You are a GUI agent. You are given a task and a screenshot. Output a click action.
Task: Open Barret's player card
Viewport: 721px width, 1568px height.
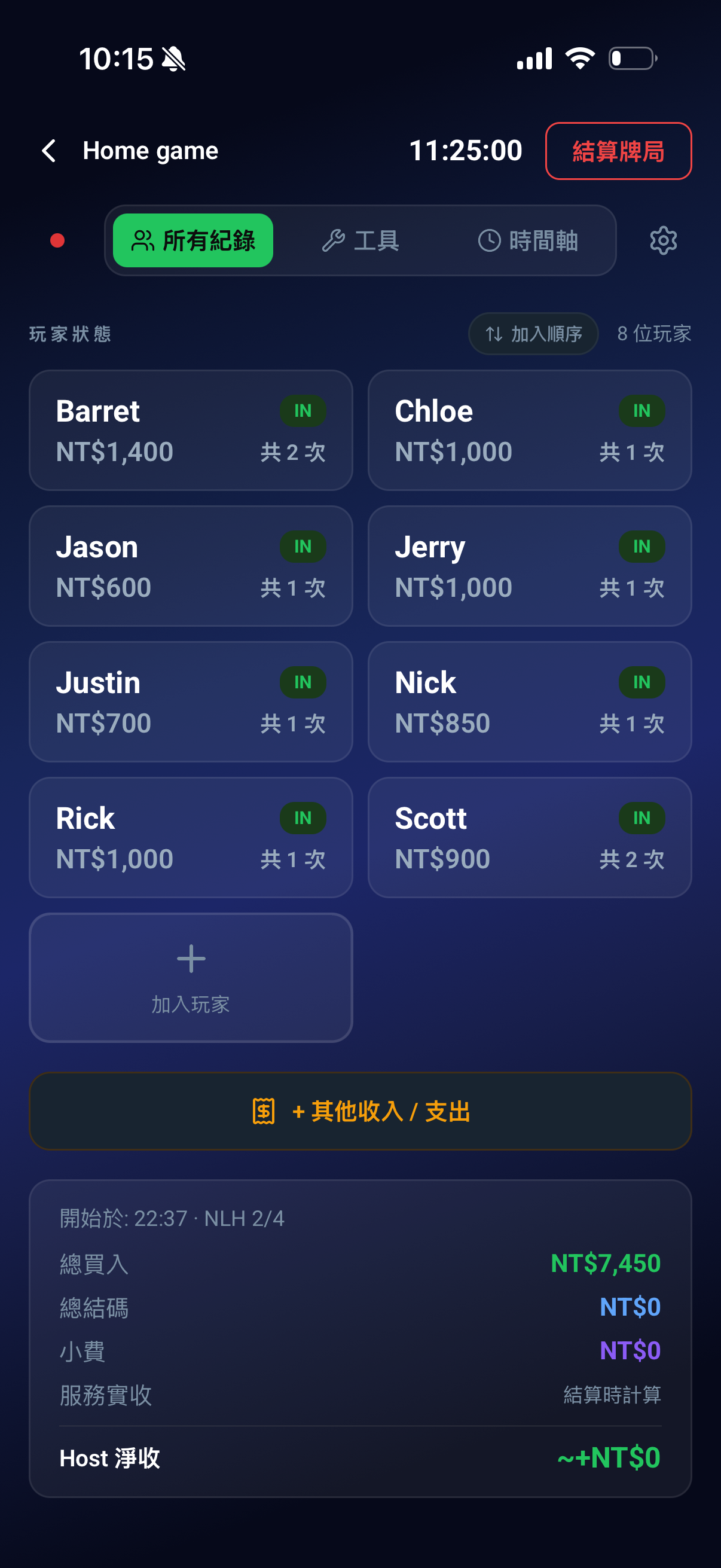[191, 431]
